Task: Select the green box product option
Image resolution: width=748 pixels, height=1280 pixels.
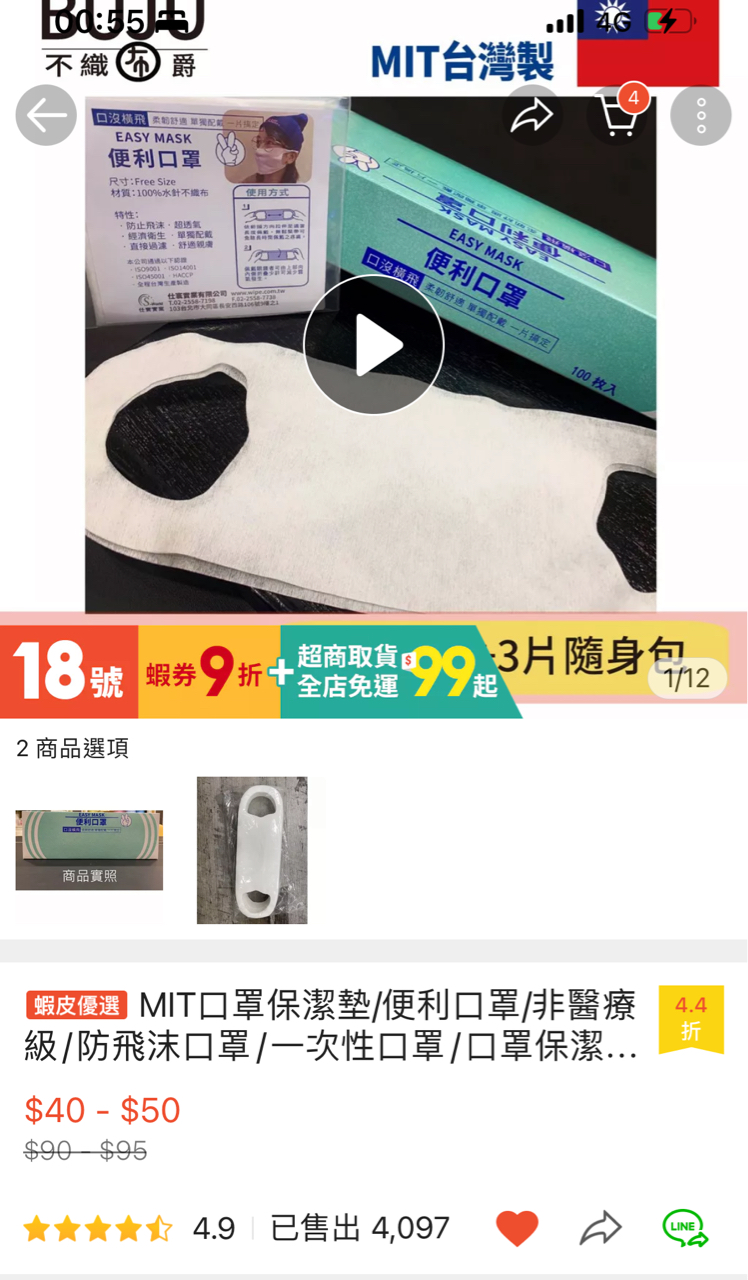Action: (89, 850)
